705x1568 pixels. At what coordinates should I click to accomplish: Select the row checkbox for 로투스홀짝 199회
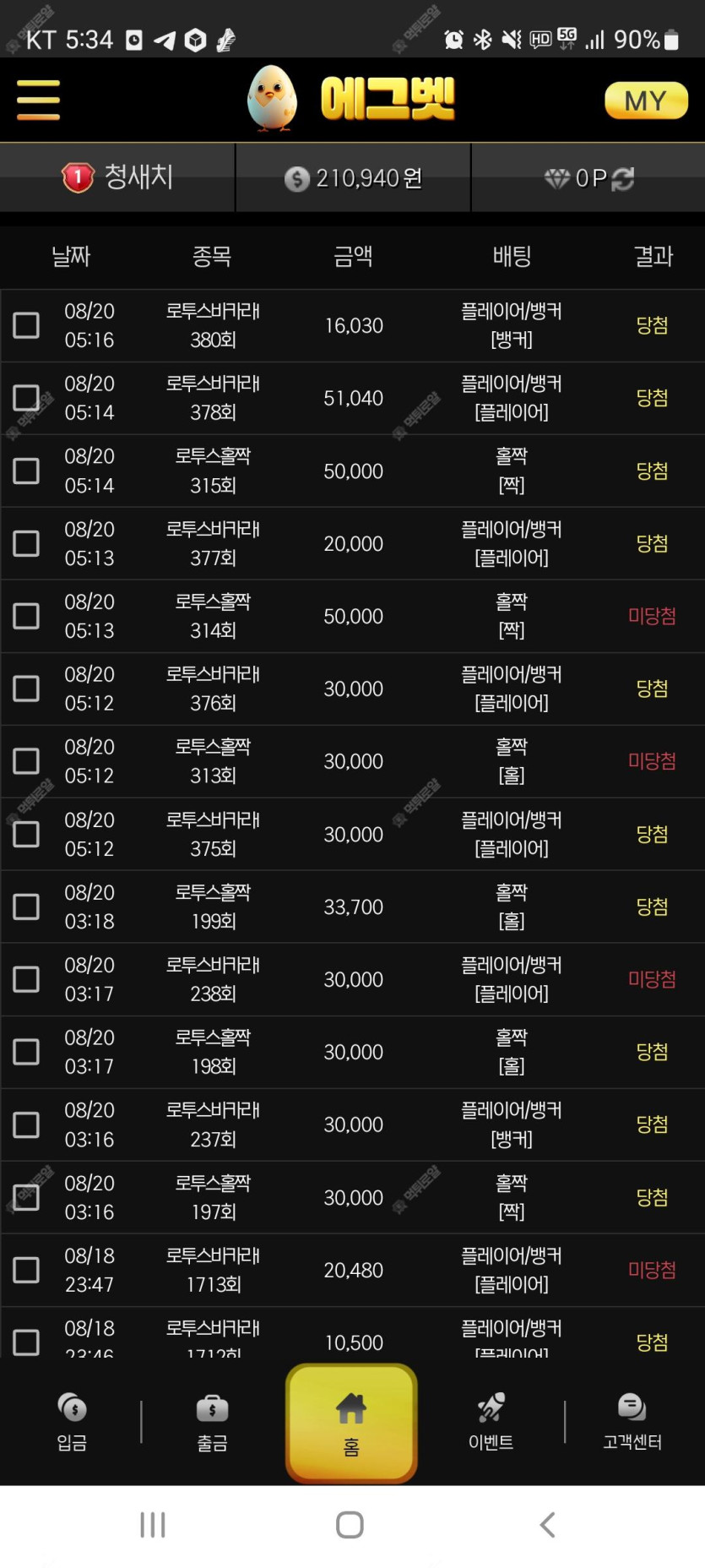[x=26, y=906]
